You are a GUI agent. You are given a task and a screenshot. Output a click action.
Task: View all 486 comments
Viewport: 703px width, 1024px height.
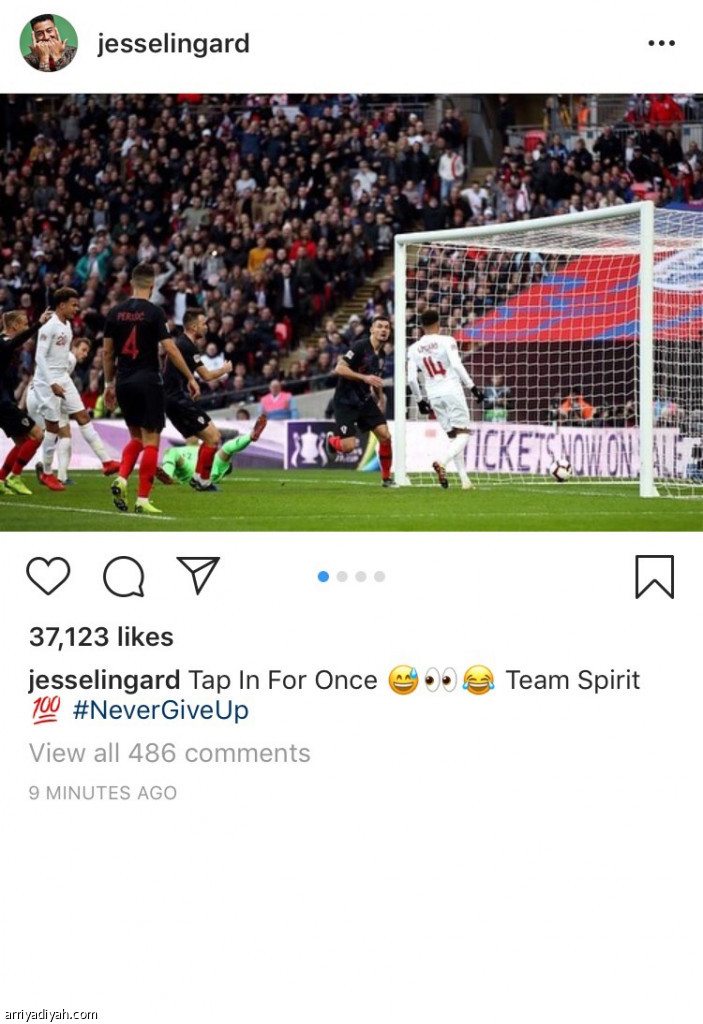pyautogui.click(x=169, y=753)
